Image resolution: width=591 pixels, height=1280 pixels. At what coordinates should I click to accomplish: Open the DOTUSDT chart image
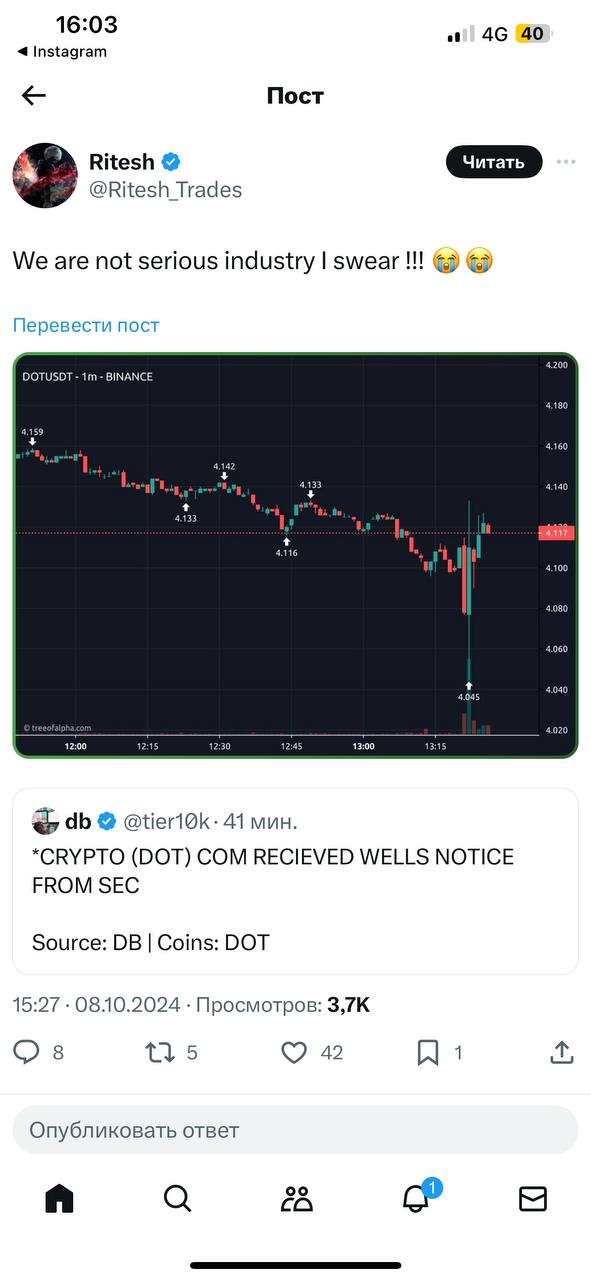click(x=295, y=555)
